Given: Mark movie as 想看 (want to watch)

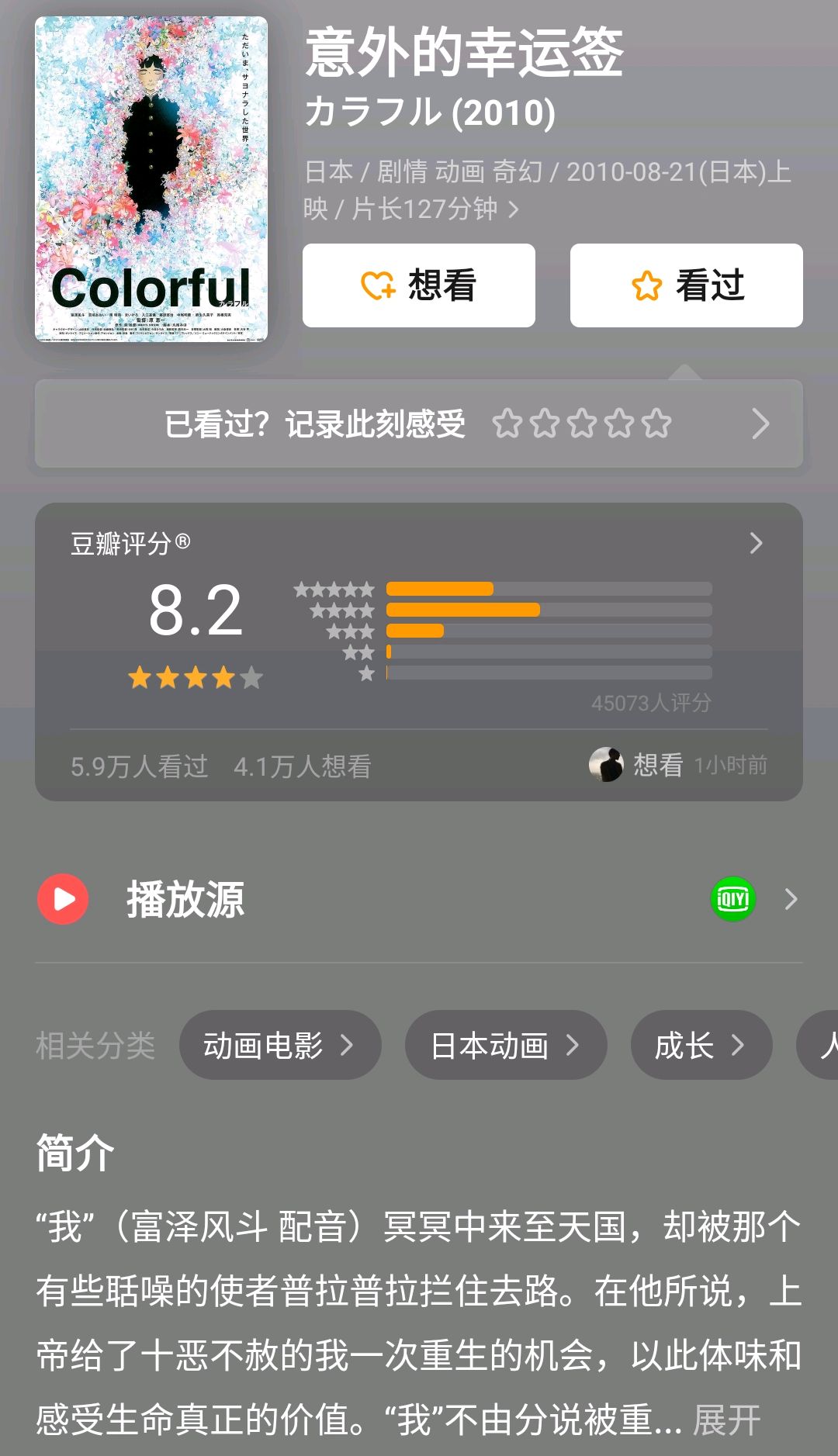Looking at the screenshot, I should tap(419, 285).
